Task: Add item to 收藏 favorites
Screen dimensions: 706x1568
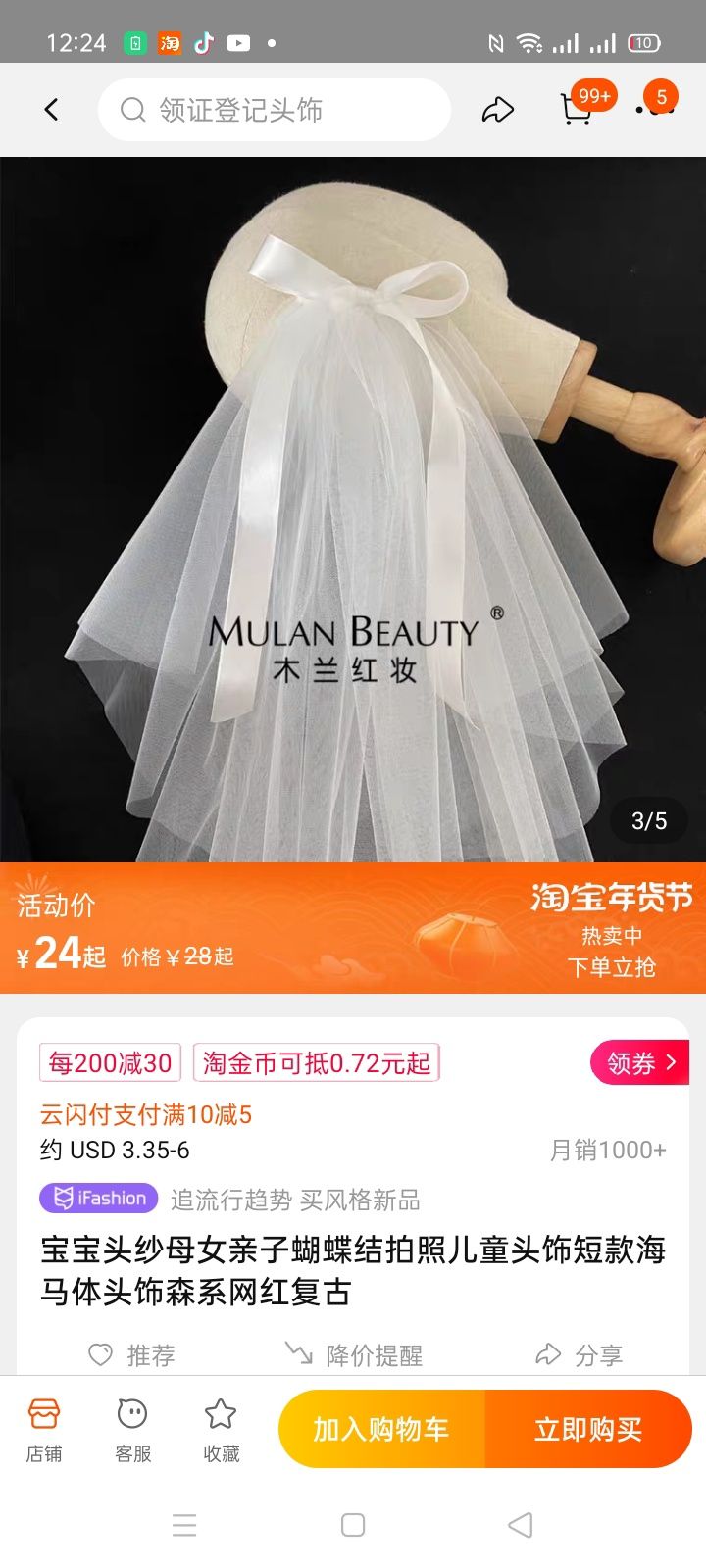Action: (221, 1430)
